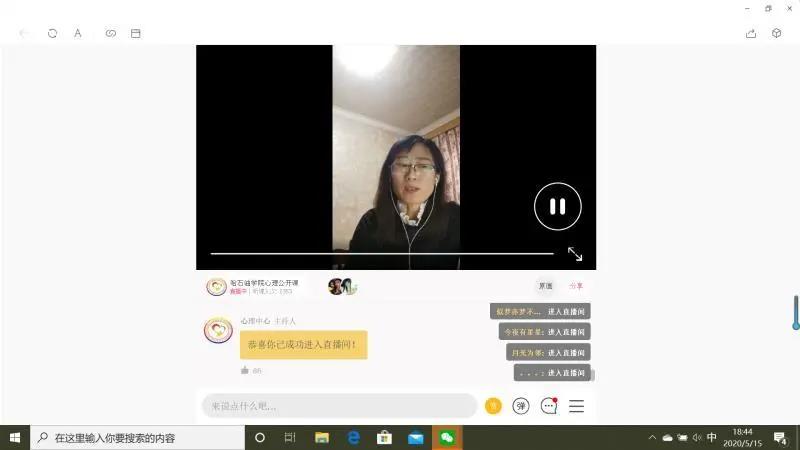Open the chat messages bubble icon

[x=549, y=406]
